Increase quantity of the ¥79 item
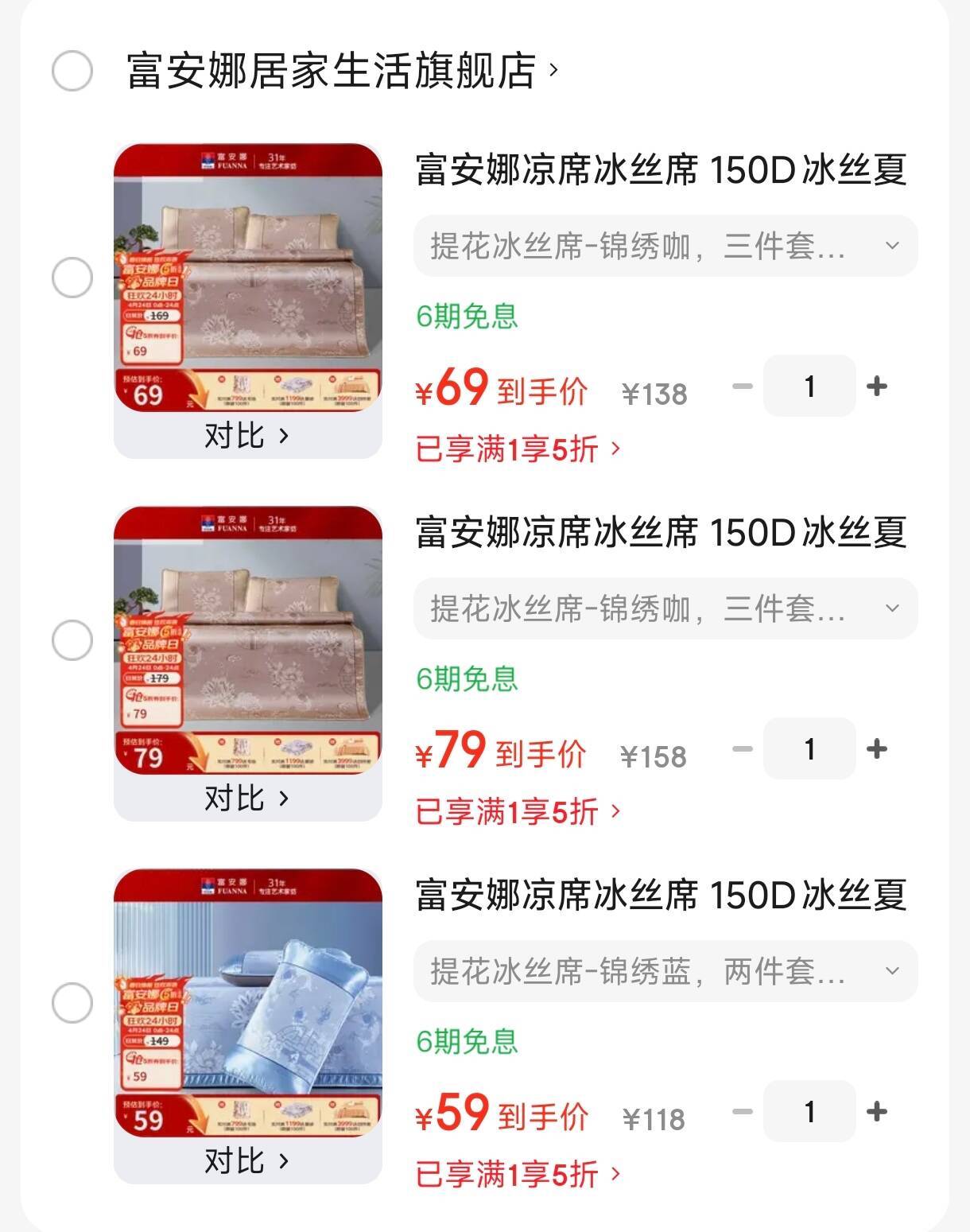This screenshot has width=970, height=1232. tap(876, 749)
